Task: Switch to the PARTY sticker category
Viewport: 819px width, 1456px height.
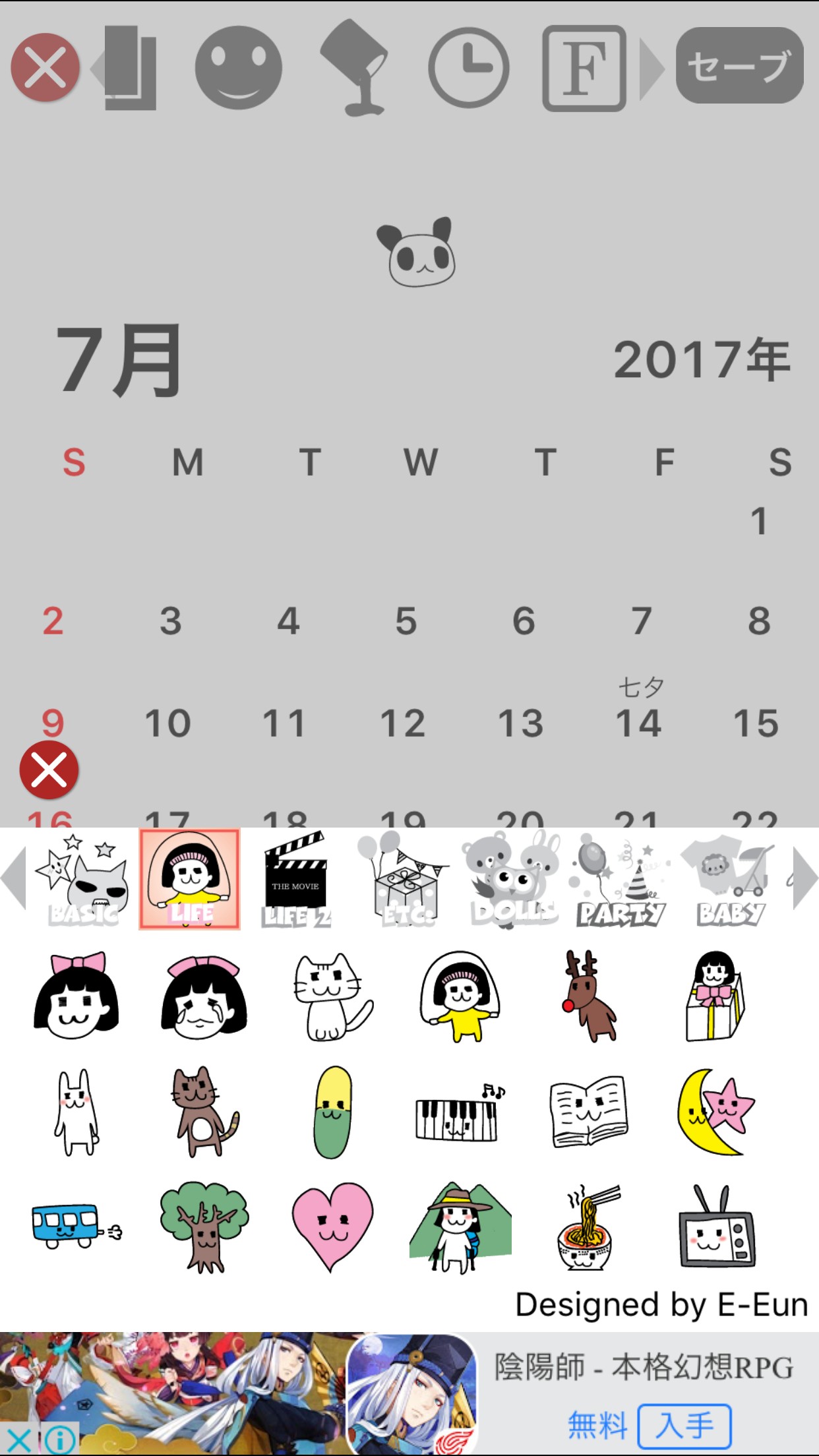Action: coord(621,880)
